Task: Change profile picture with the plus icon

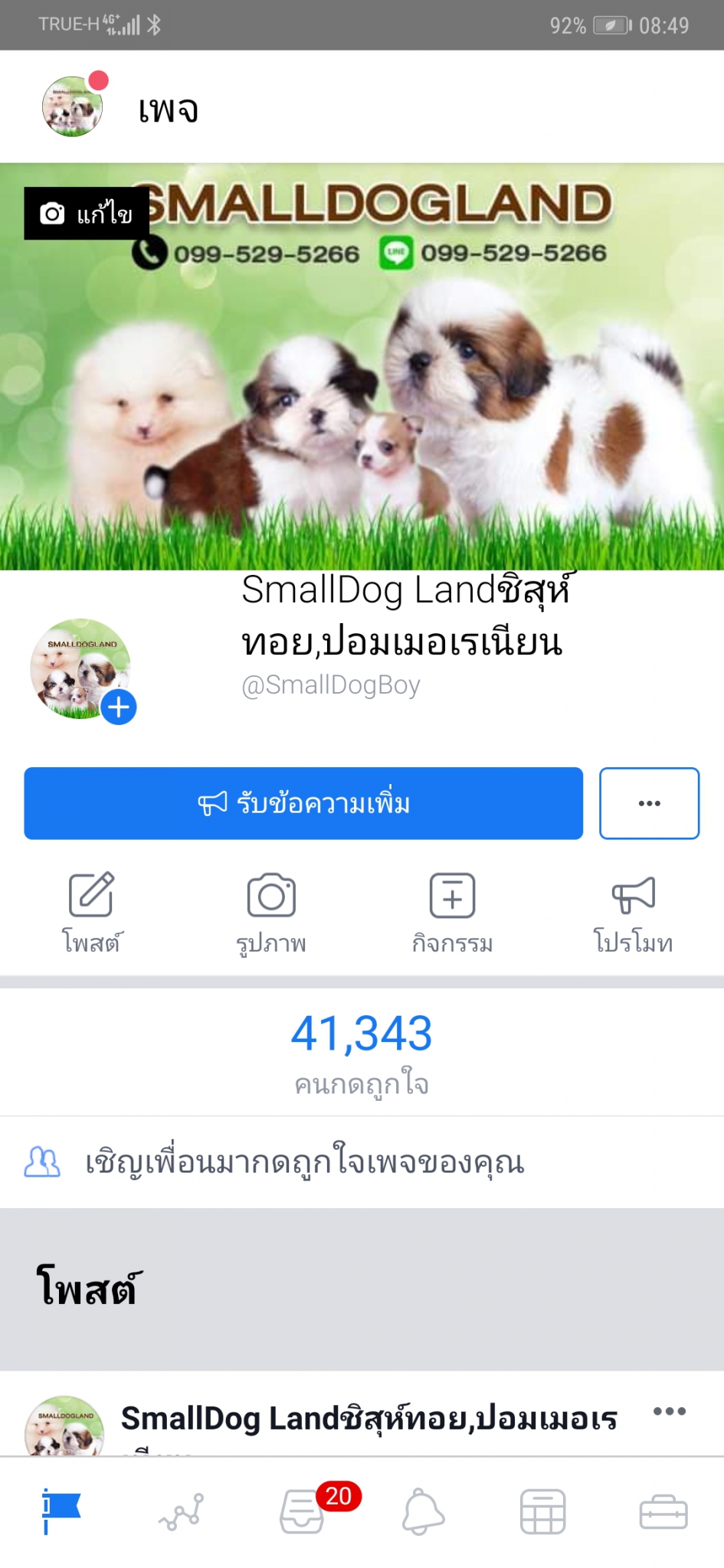Action: (119, 707)
